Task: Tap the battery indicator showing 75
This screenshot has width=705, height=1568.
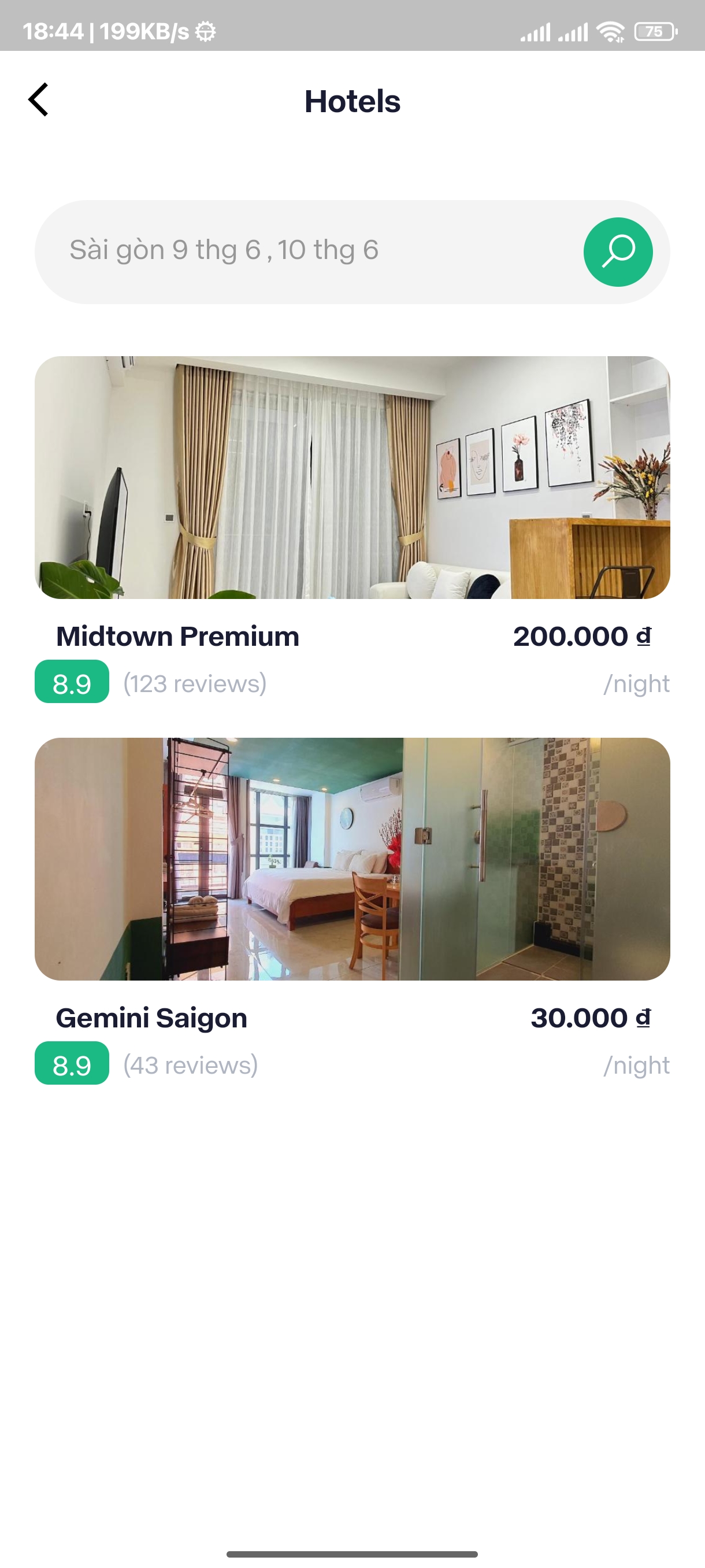Action: (x=655, y=32)
